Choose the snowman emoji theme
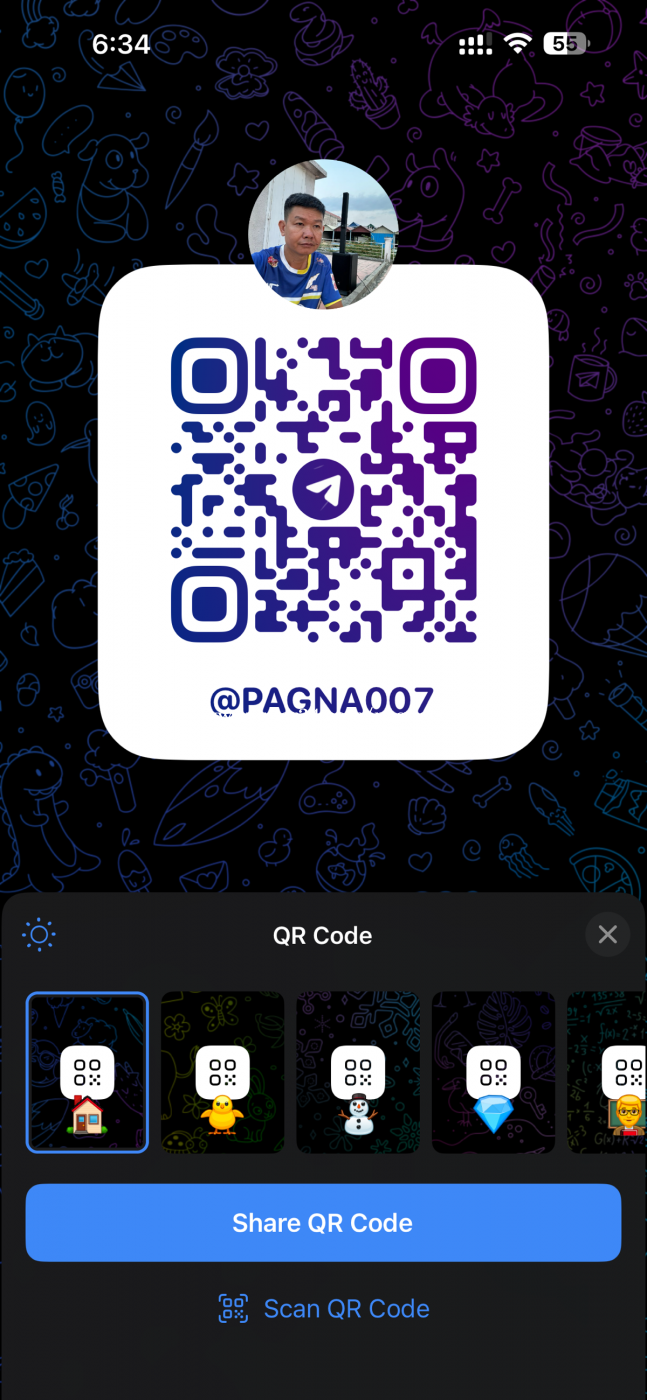 (358, 1072)
